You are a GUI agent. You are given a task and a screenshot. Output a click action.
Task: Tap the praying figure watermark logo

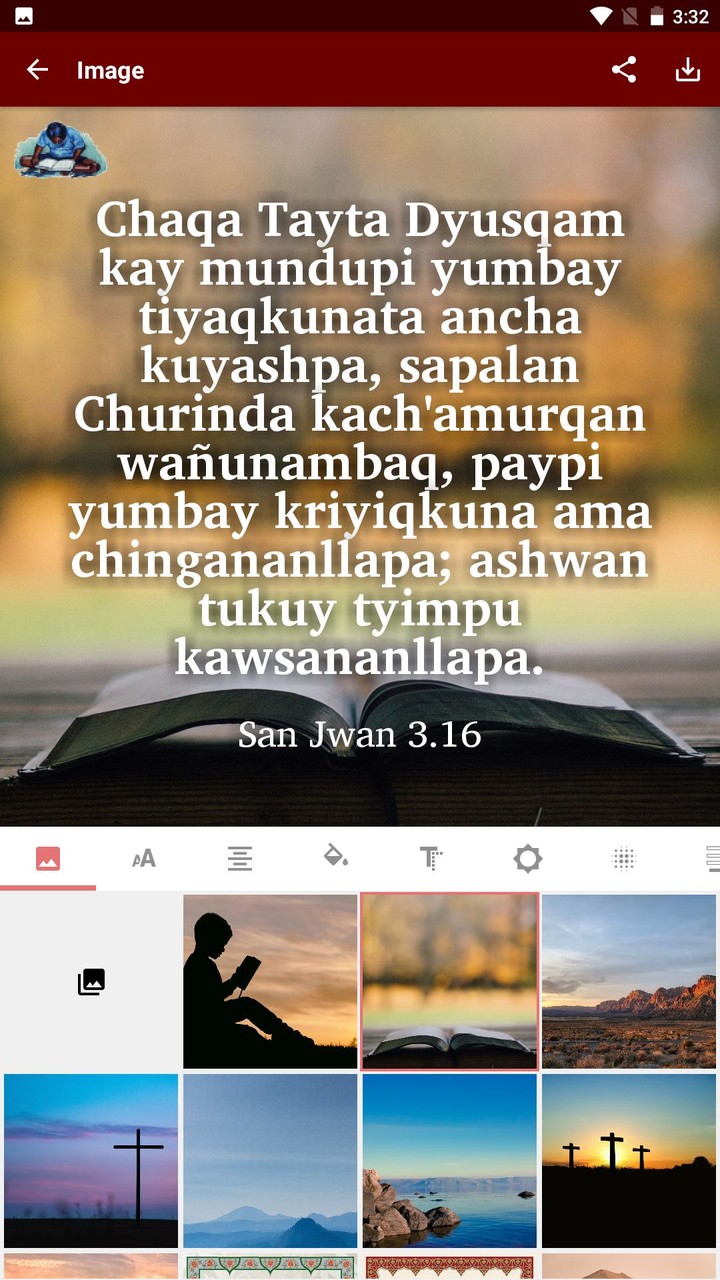62,152
